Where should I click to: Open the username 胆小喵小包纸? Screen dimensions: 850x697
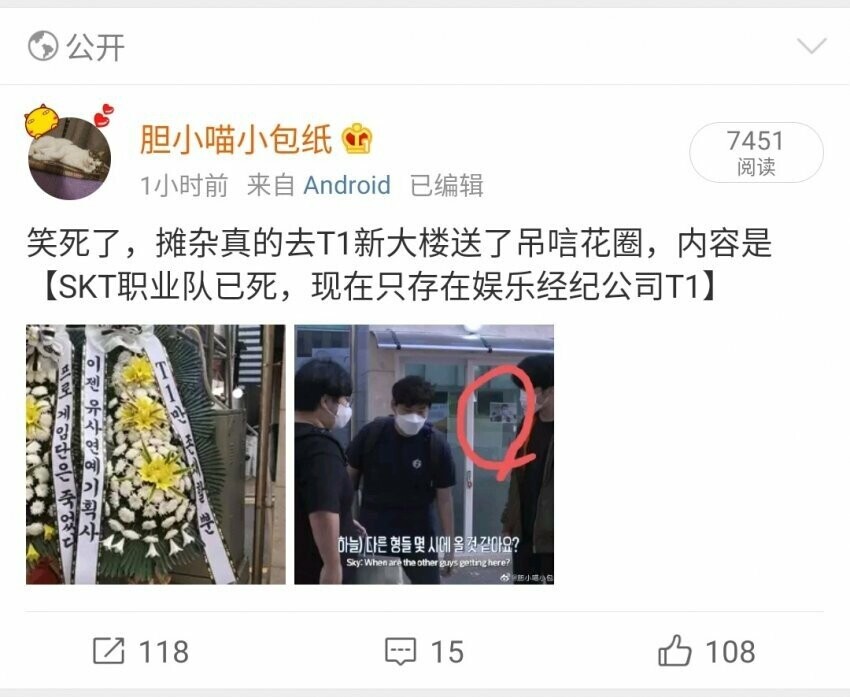(236, 140)
